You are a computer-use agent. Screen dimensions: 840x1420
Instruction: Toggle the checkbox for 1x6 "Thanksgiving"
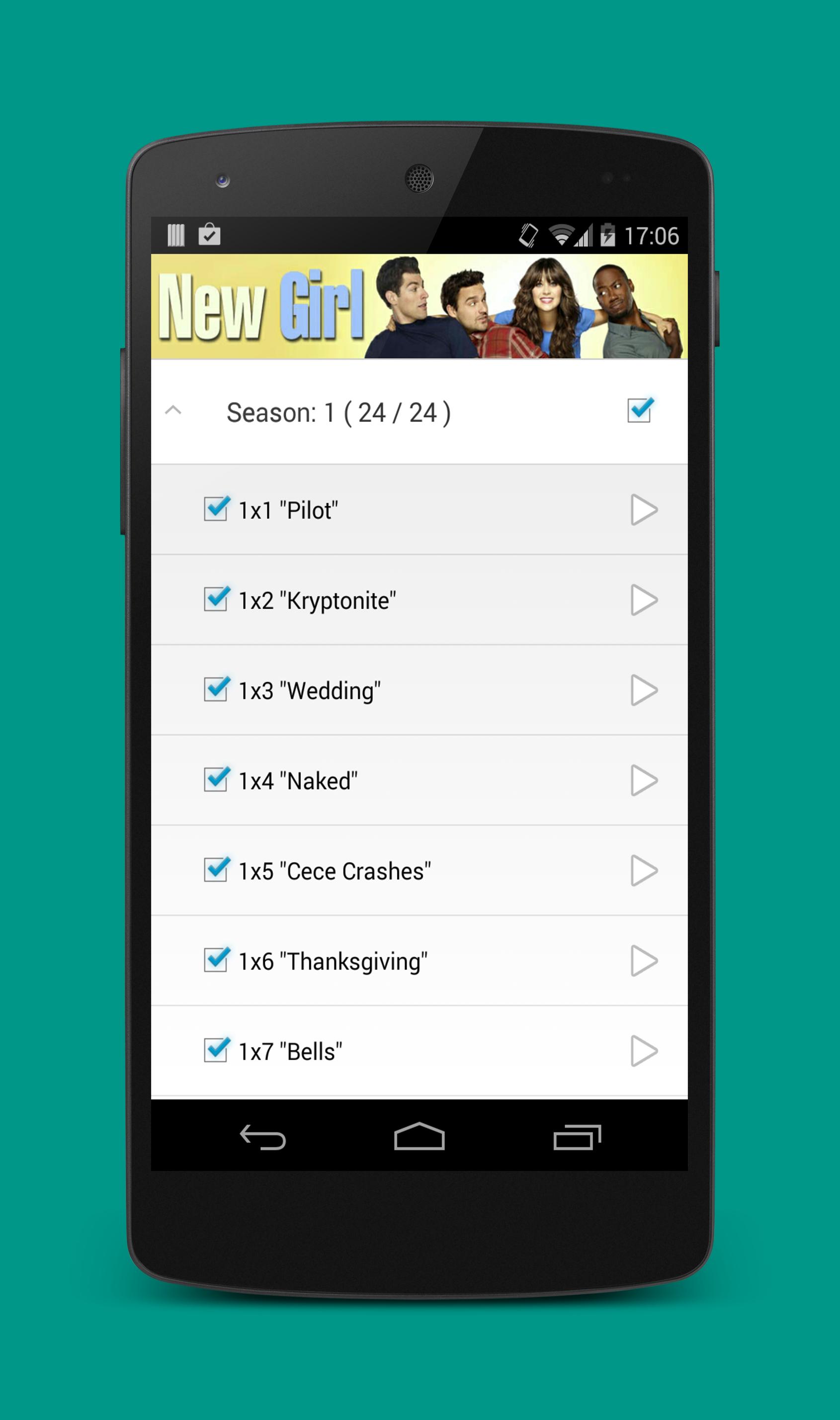pyautogui.click(x=216, y=960)
